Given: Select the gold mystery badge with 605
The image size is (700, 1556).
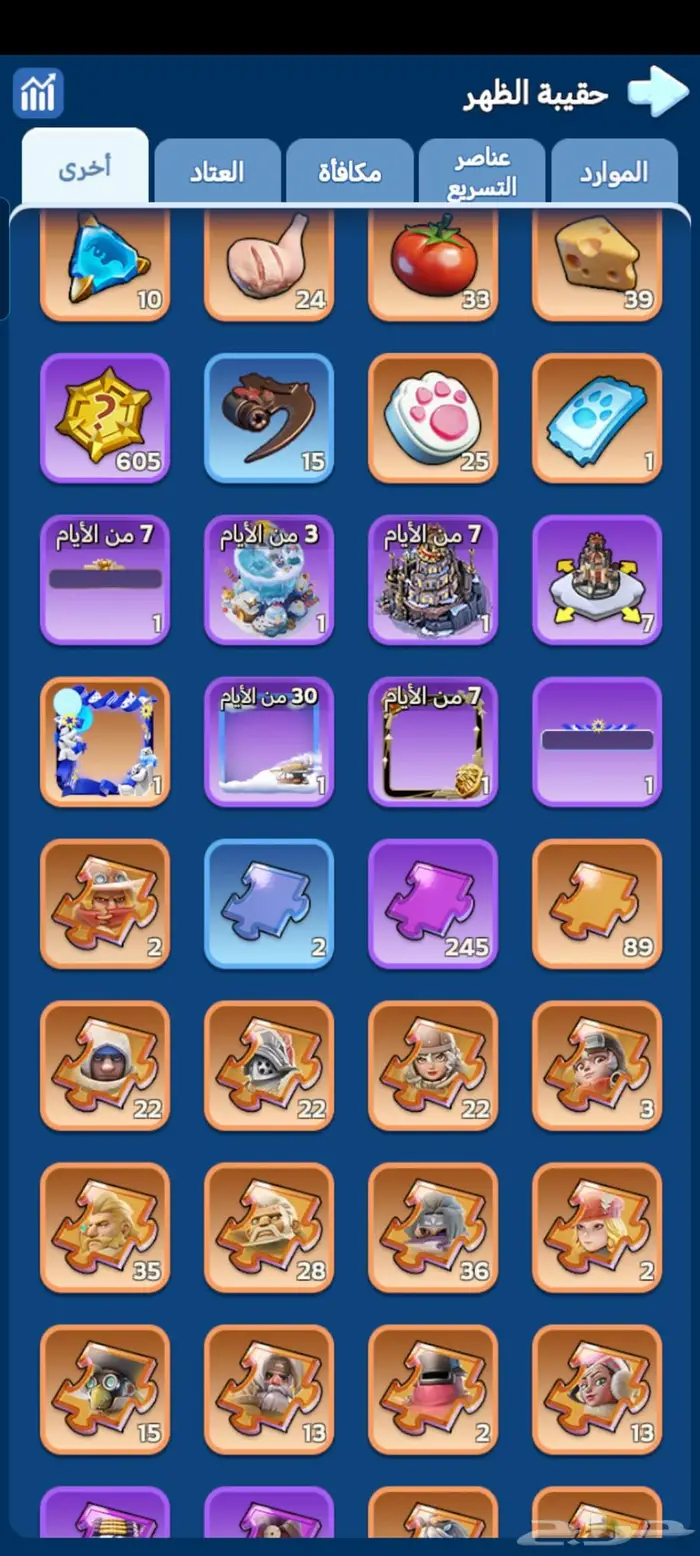Looking at the screenshot, I should pos(105,418).
